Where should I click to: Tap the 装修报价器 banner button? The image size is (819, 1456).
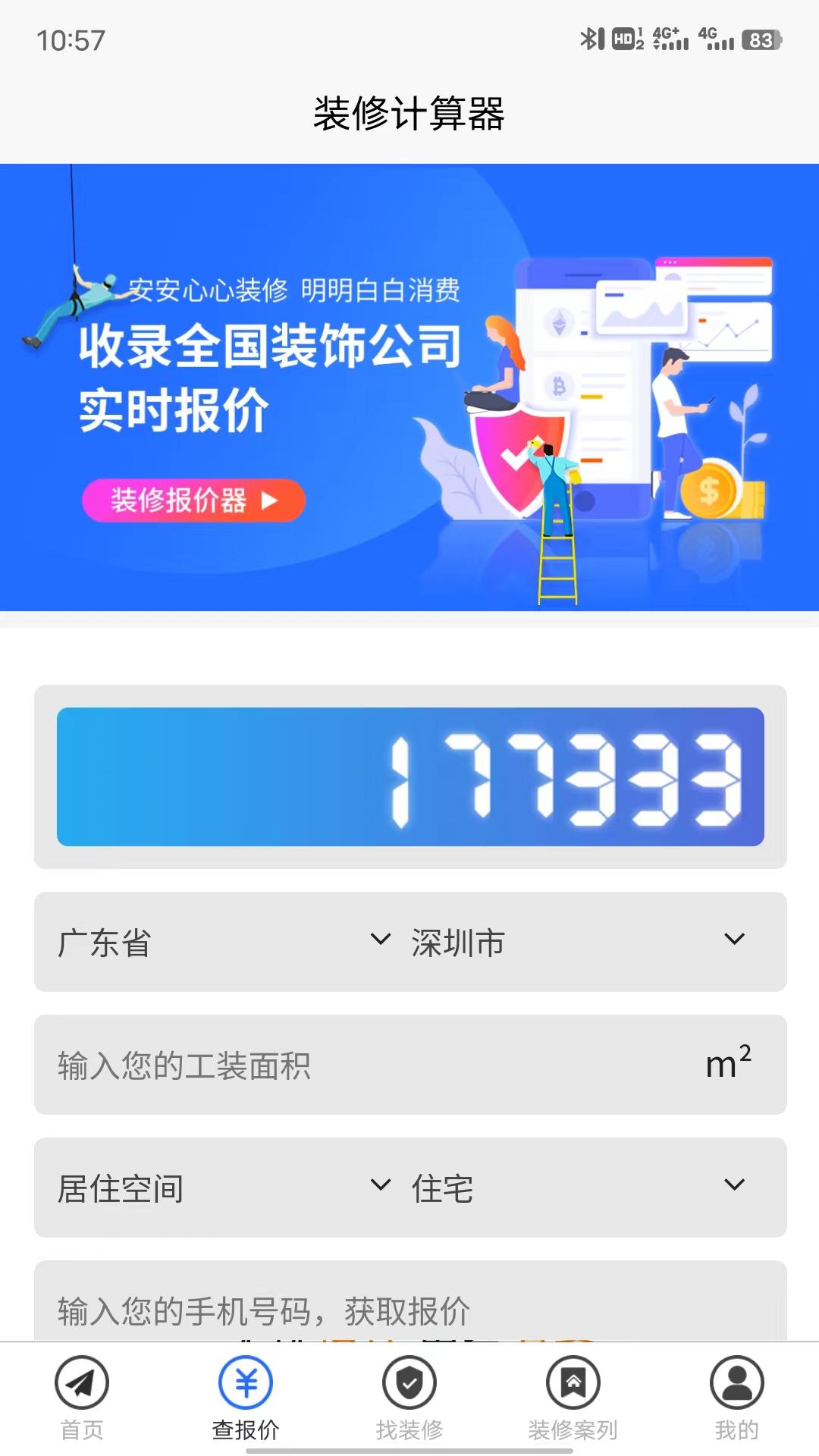click(x=193, y=500)
